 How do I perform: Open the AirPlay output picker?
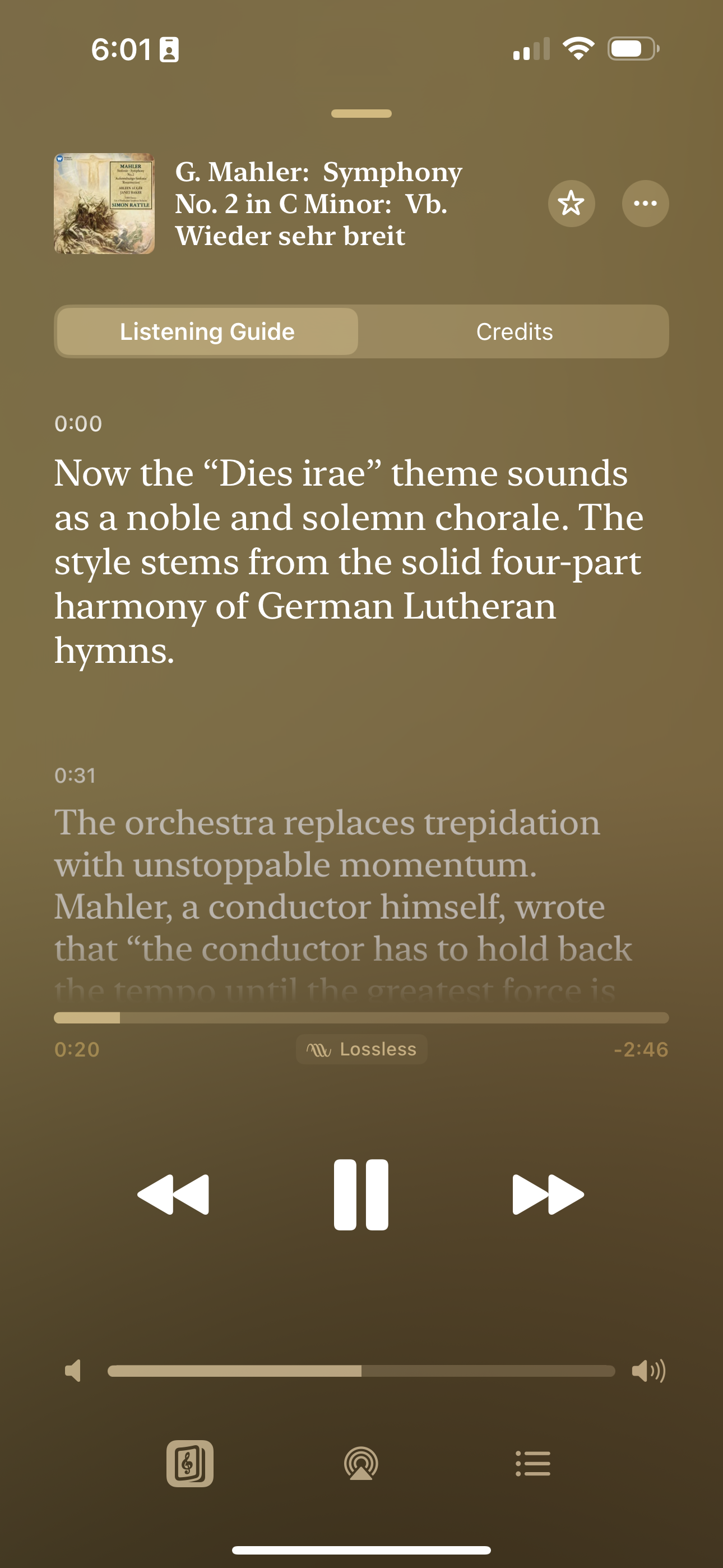coord(361,1463)
